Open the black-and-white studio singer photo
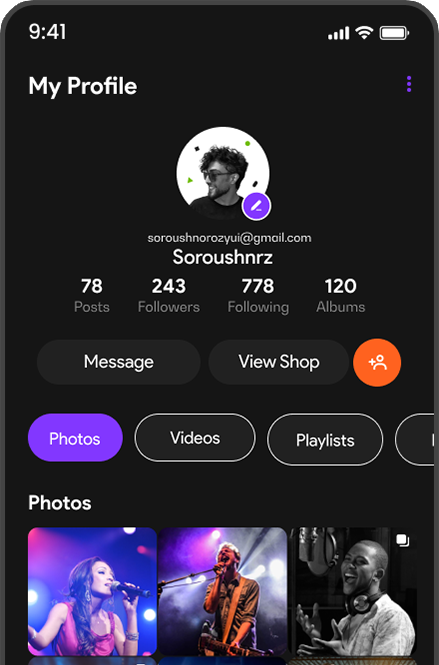 click(x=353, y=591)
